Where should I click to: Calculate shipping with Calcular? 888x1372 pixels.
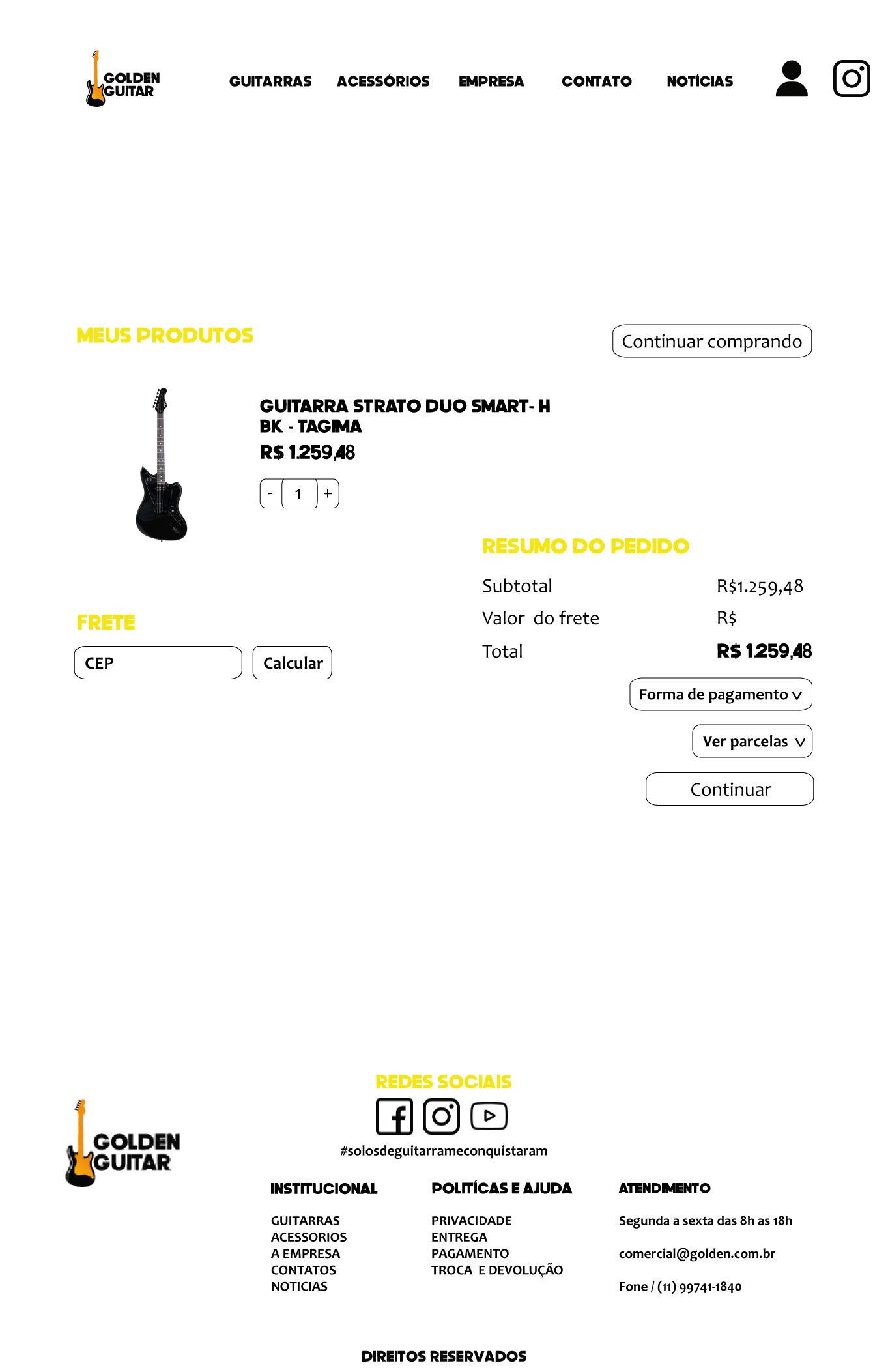pyautogui.click(x=293, y=663)
